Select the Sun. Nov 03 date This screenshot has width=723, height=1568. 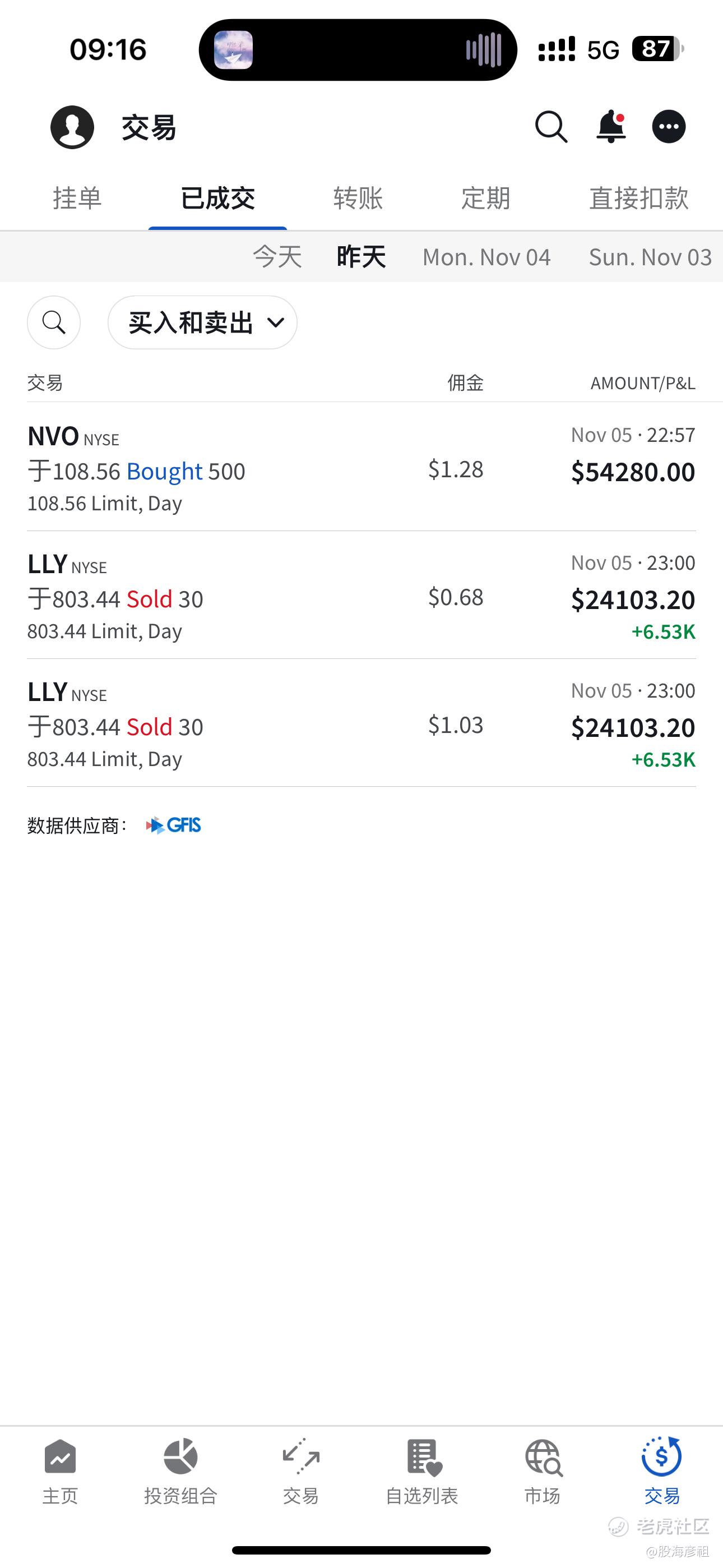tap(651, 257)
